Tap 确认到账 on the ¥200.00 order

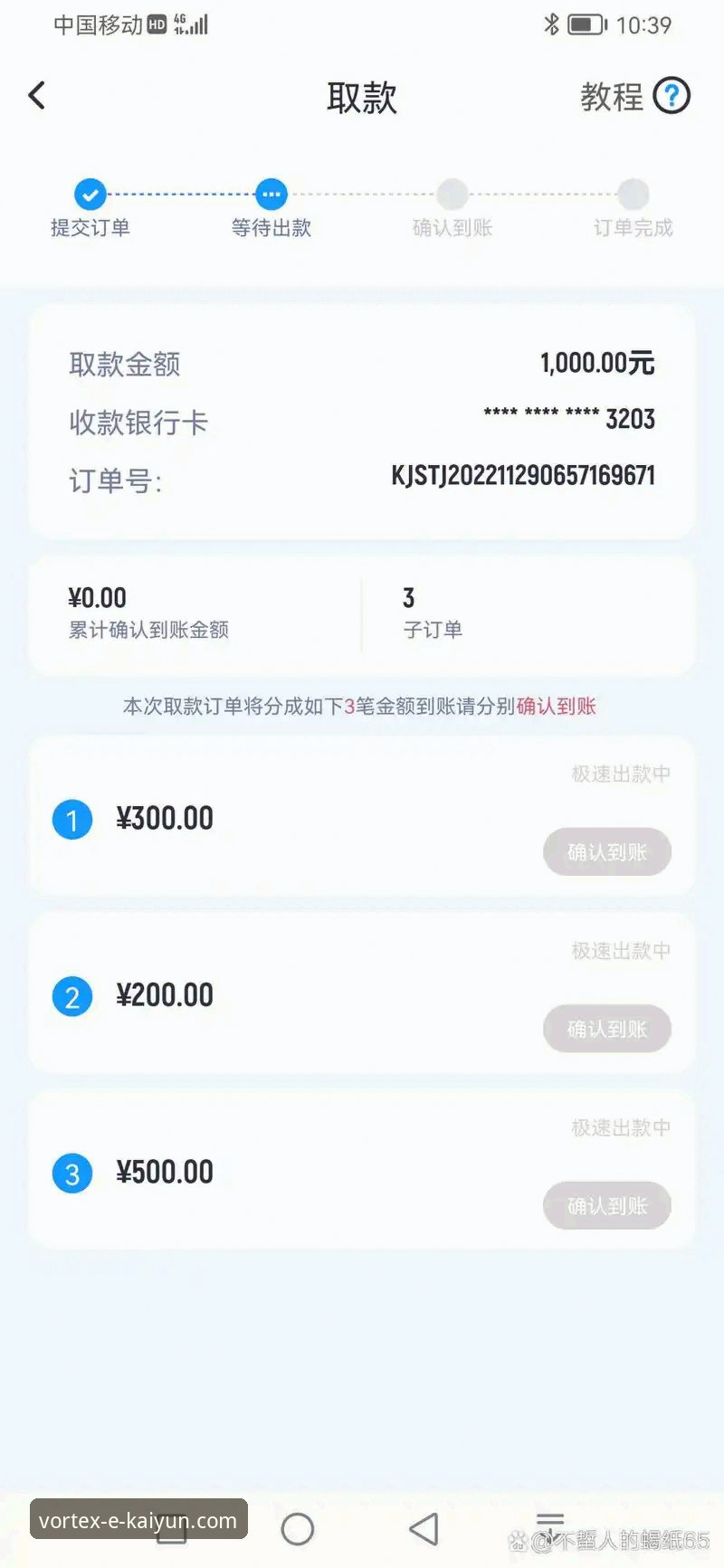pyautogui.click(x=606, y=1029)
